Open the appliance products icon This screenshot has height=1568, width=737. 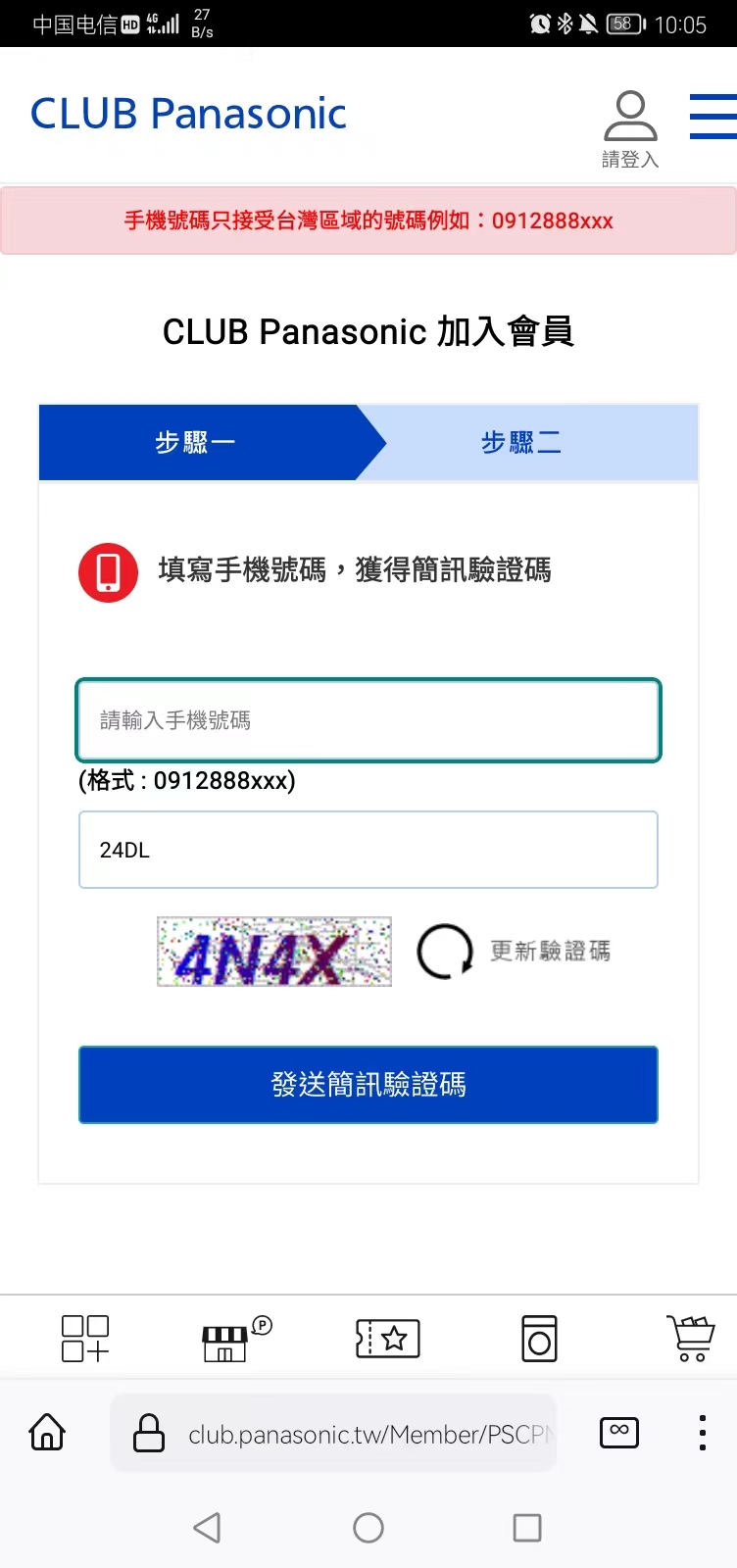(538, 1336)
